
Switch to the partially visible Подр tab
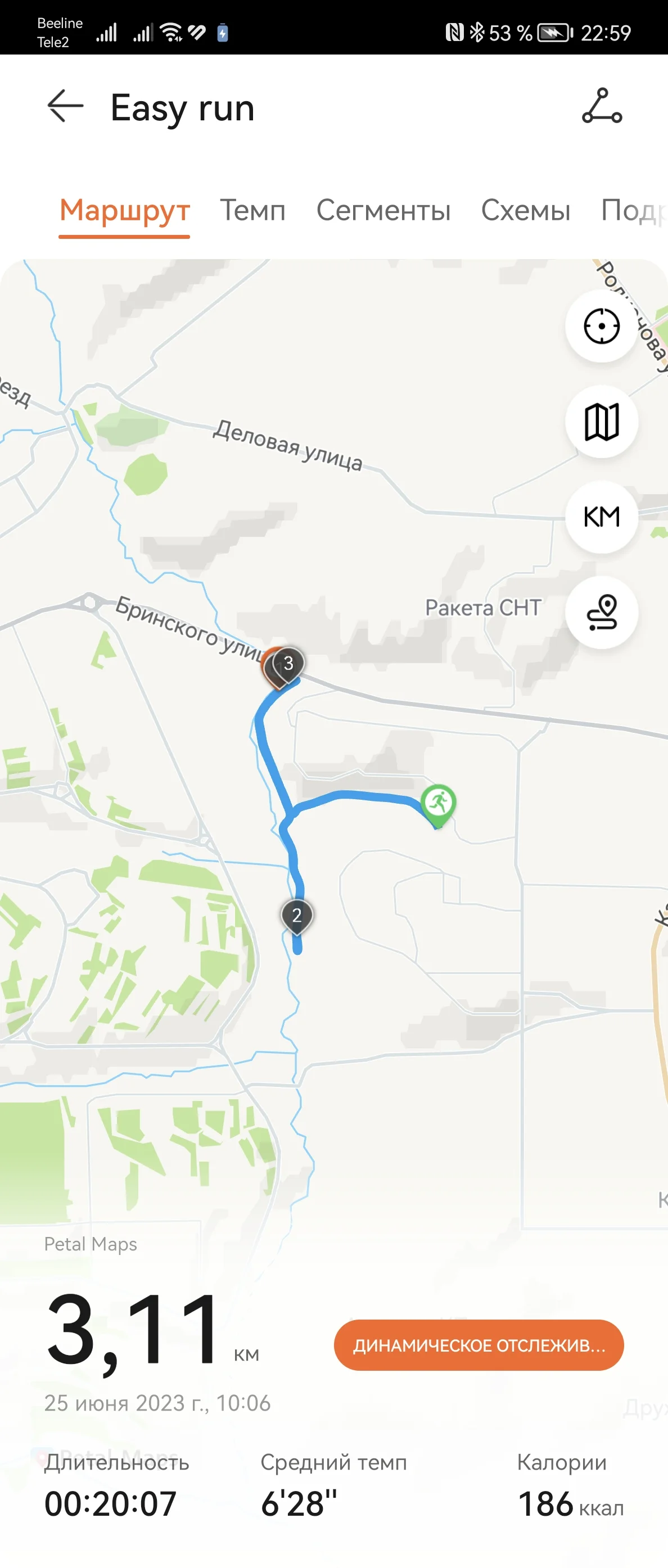(633, 211)
